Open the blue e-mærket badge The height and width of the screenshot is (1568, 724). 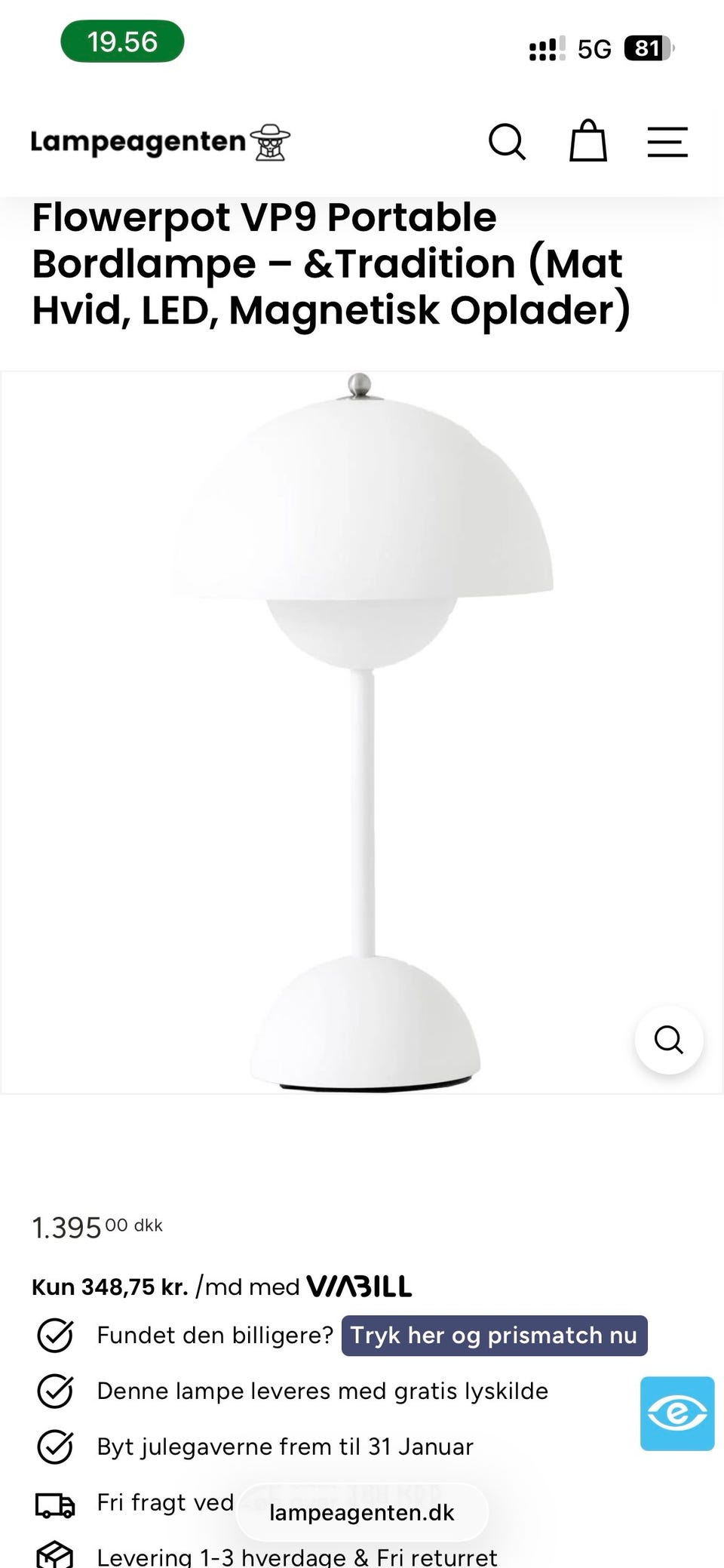point(676,1413)
